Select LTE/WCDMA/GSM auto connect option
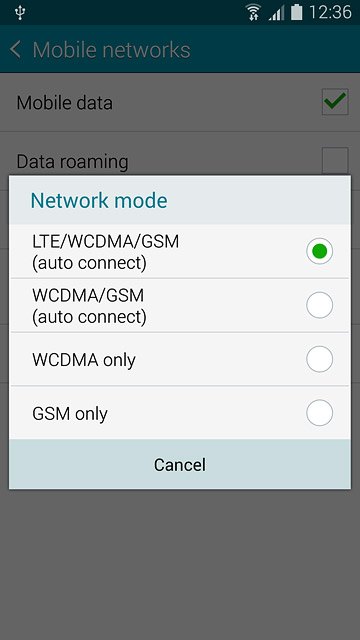This screenshot has height=640, width=360. click(180, 251)
